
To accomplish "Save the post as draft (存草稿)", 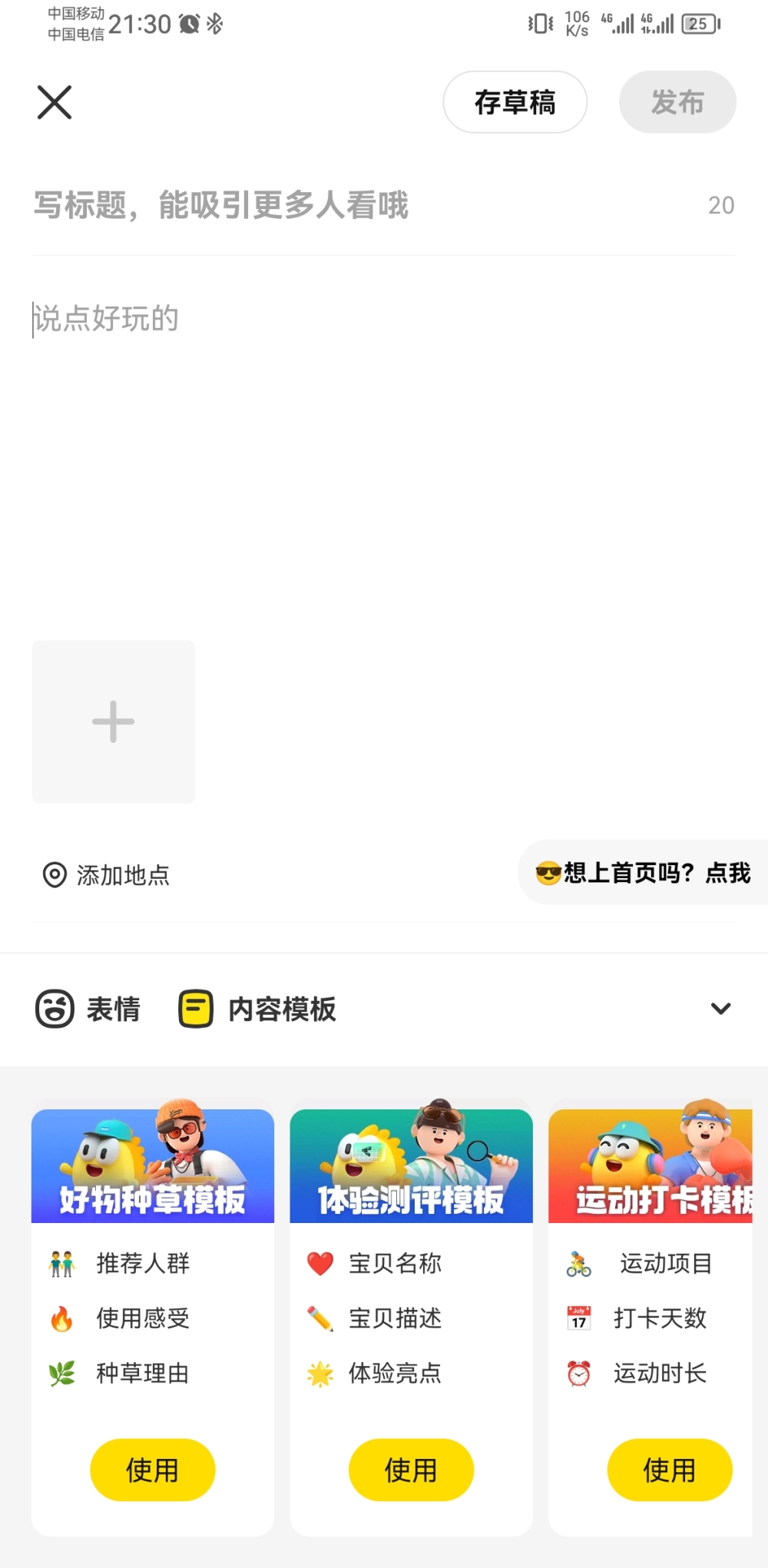I will [515, 102].
